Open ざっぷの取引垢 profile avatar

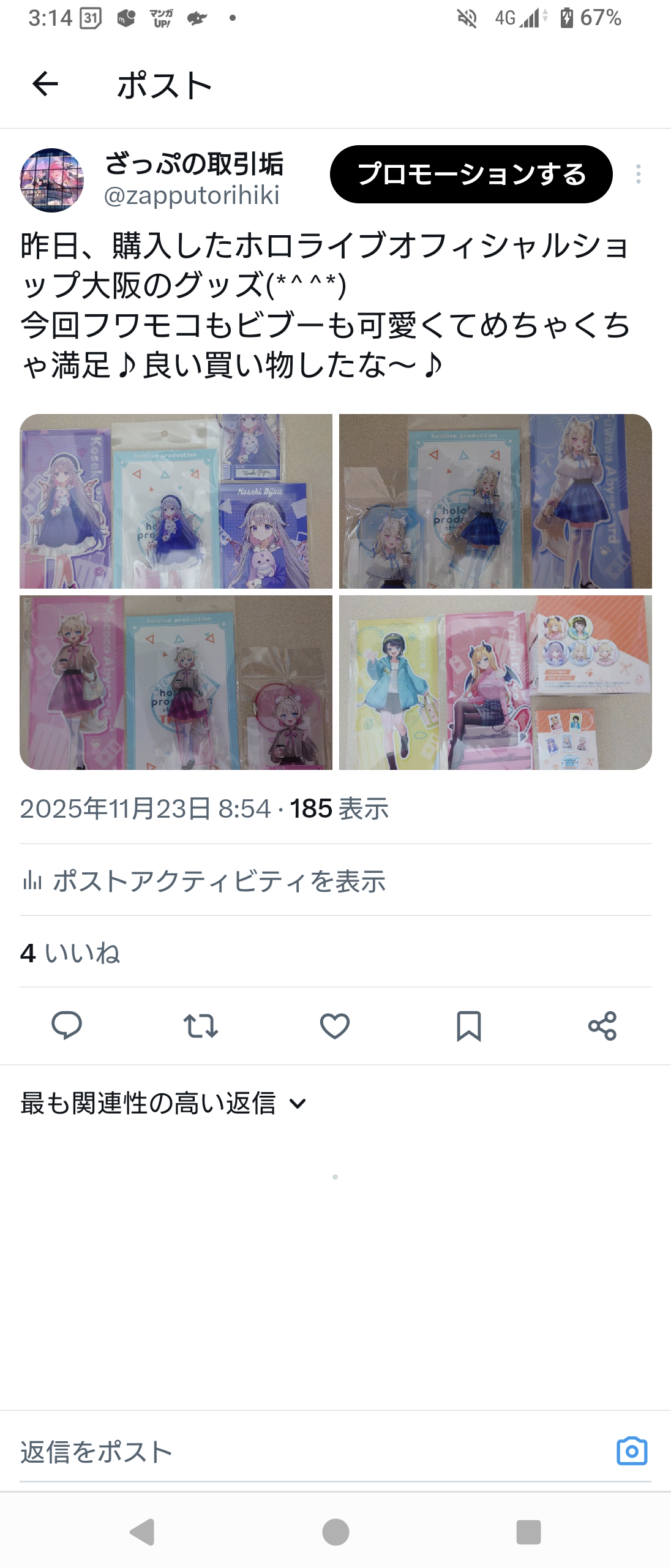click(x=52, y=180)
